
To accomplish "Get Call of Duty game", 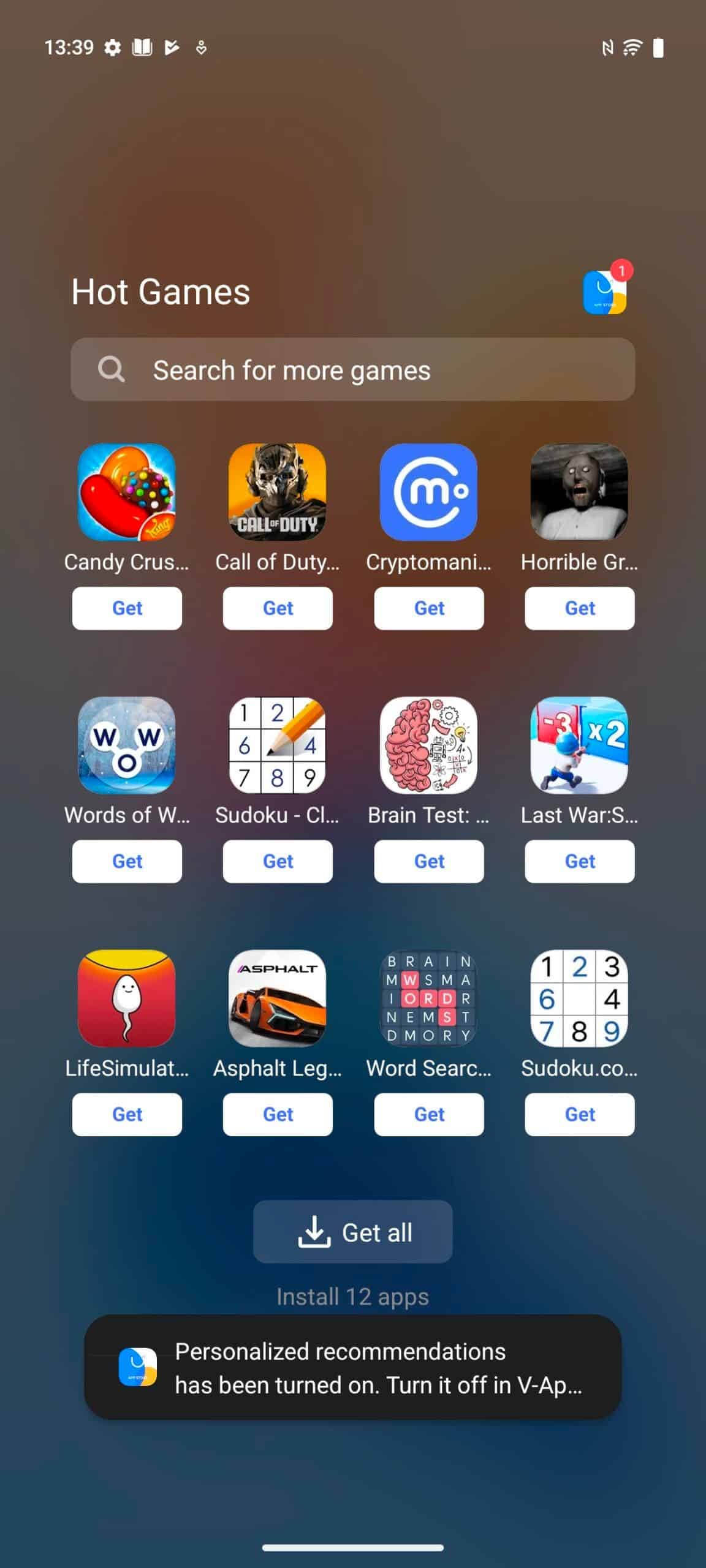I will pyautogui.click(x=278, y=608).
